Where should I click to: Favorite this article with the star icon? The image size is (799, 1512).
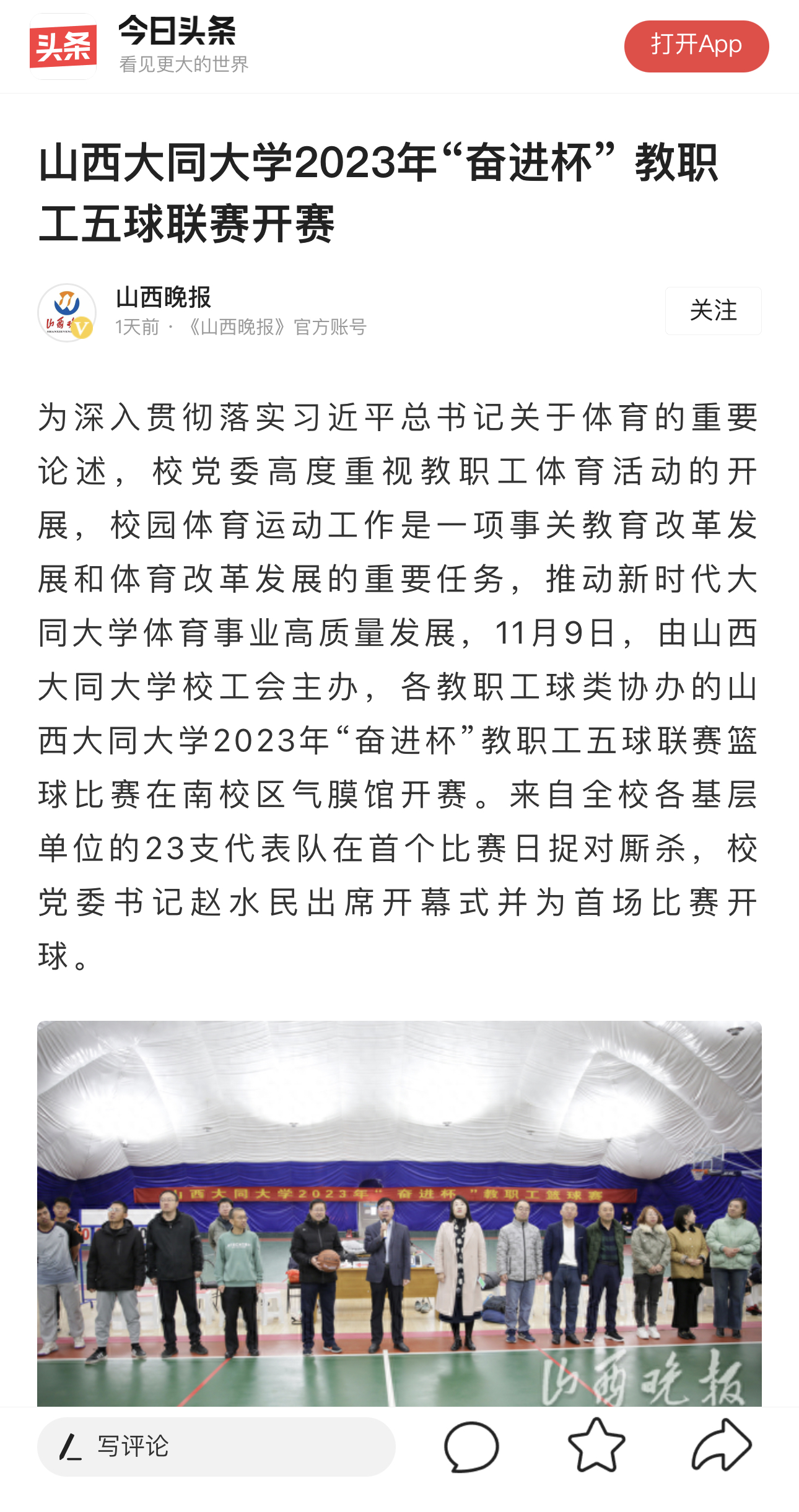[596, 1445]
